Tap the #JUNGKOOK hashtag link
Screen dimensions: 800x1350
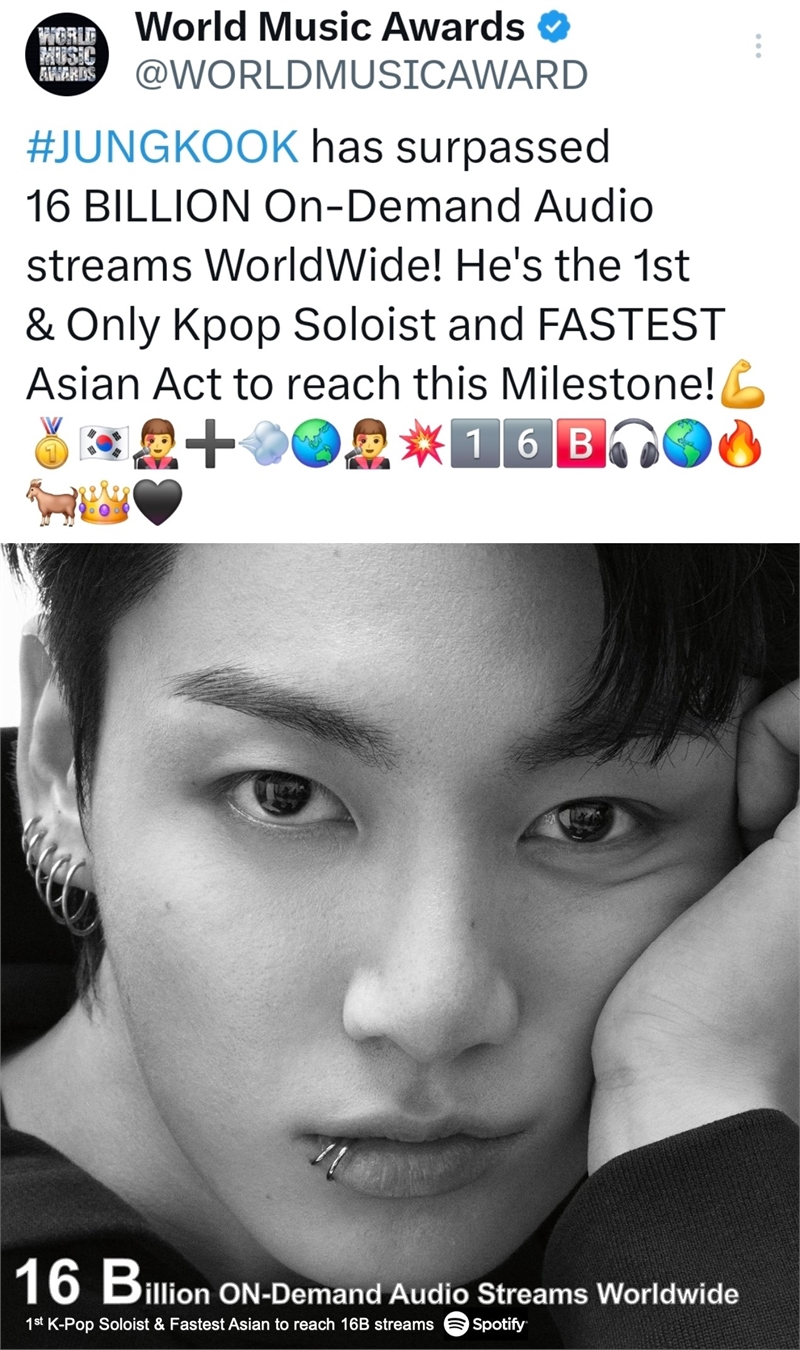pos(163,148)
